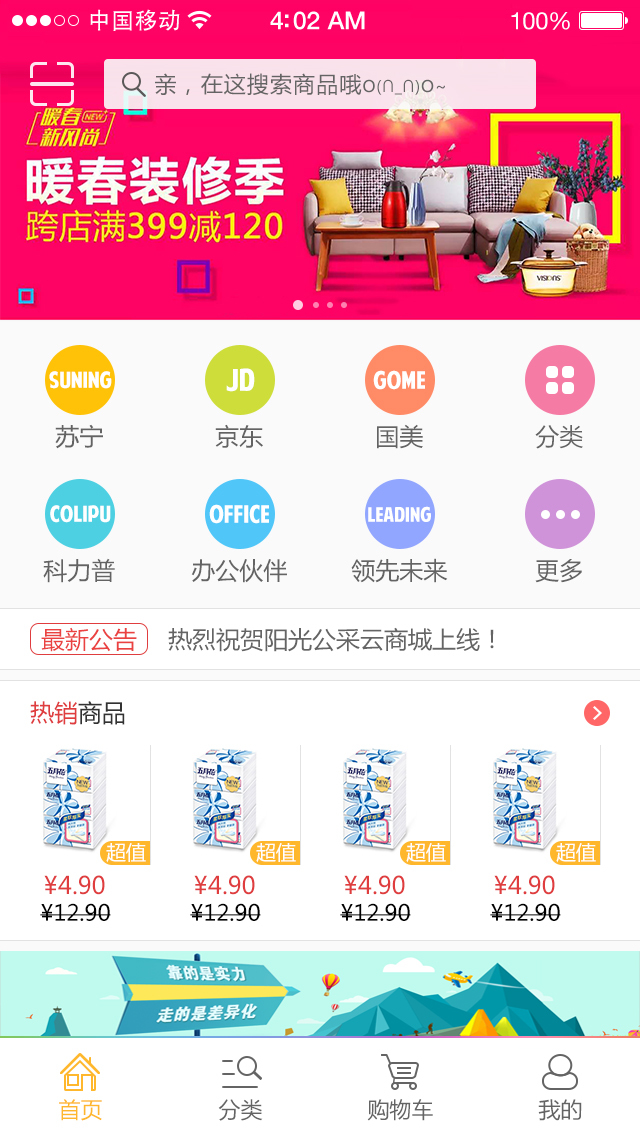This screenshot has width=640, height=1136.
Task: Switch to the 分类 tab in bottom bar
Action: coord(240,1086)
